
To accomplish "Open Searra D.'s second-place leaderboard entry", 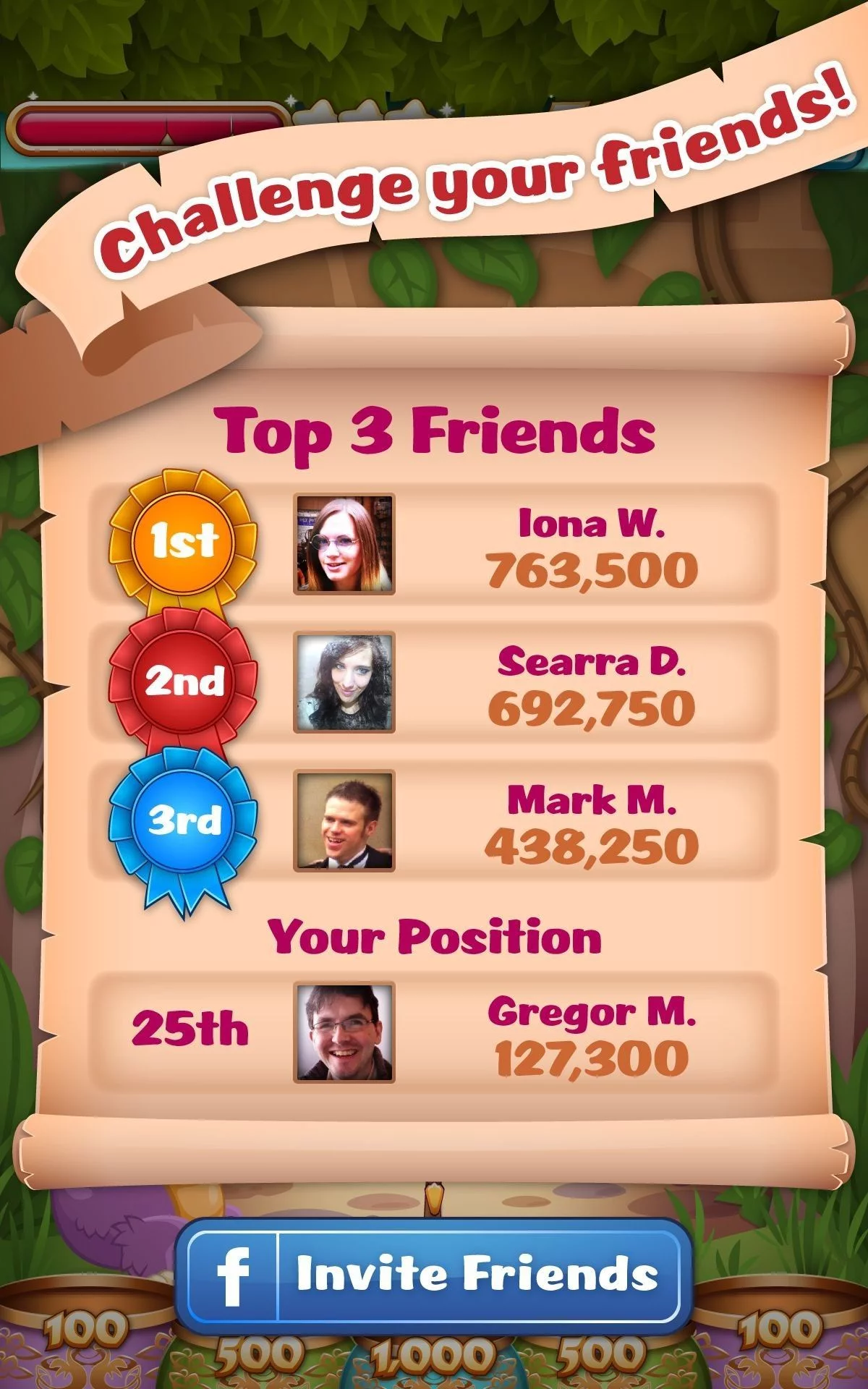I will 433,682.
